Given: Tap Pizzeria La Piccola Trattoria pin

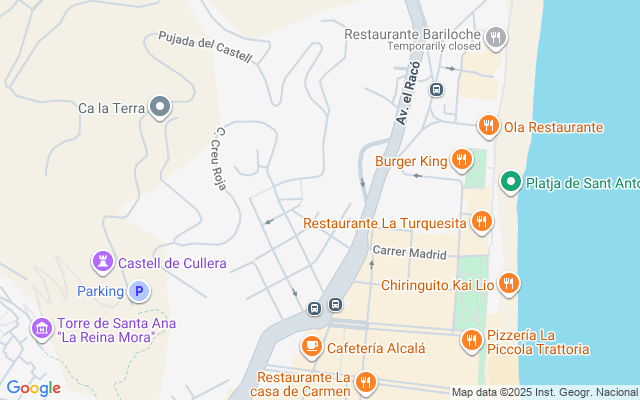Looking at the screenshot, I should point(471,341).
